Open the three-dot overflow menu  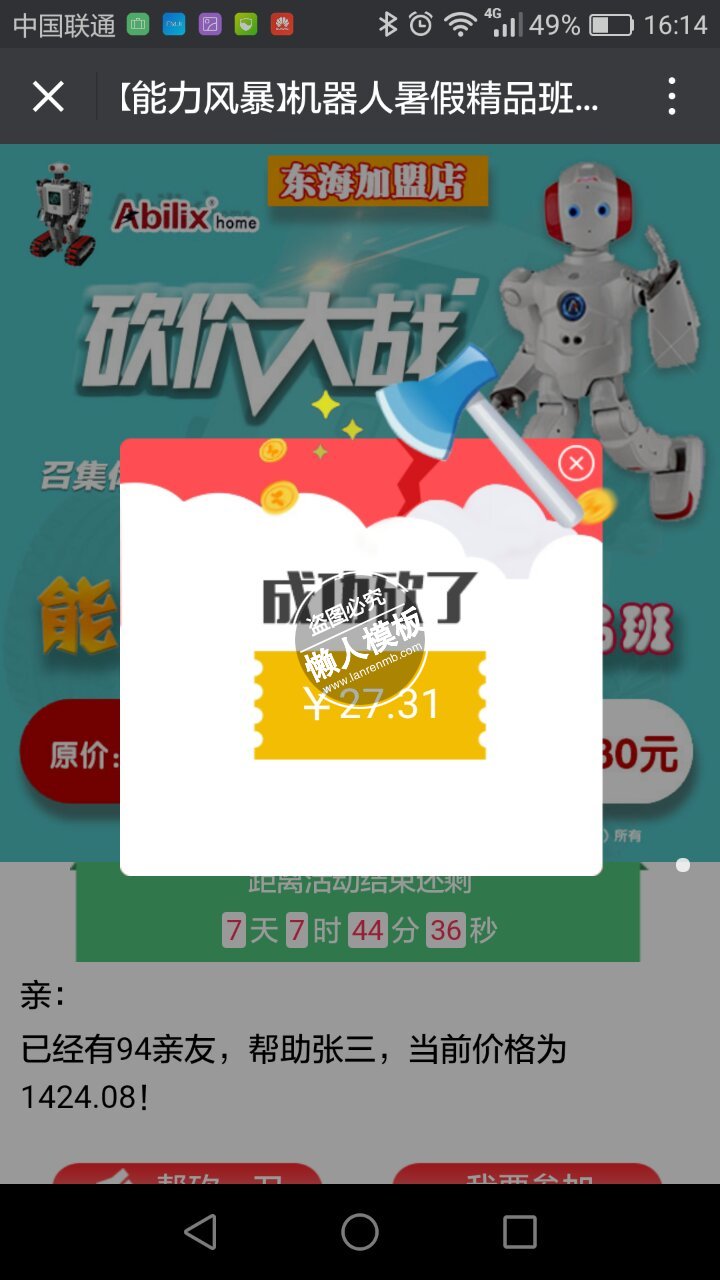click(x=671, y=97)
